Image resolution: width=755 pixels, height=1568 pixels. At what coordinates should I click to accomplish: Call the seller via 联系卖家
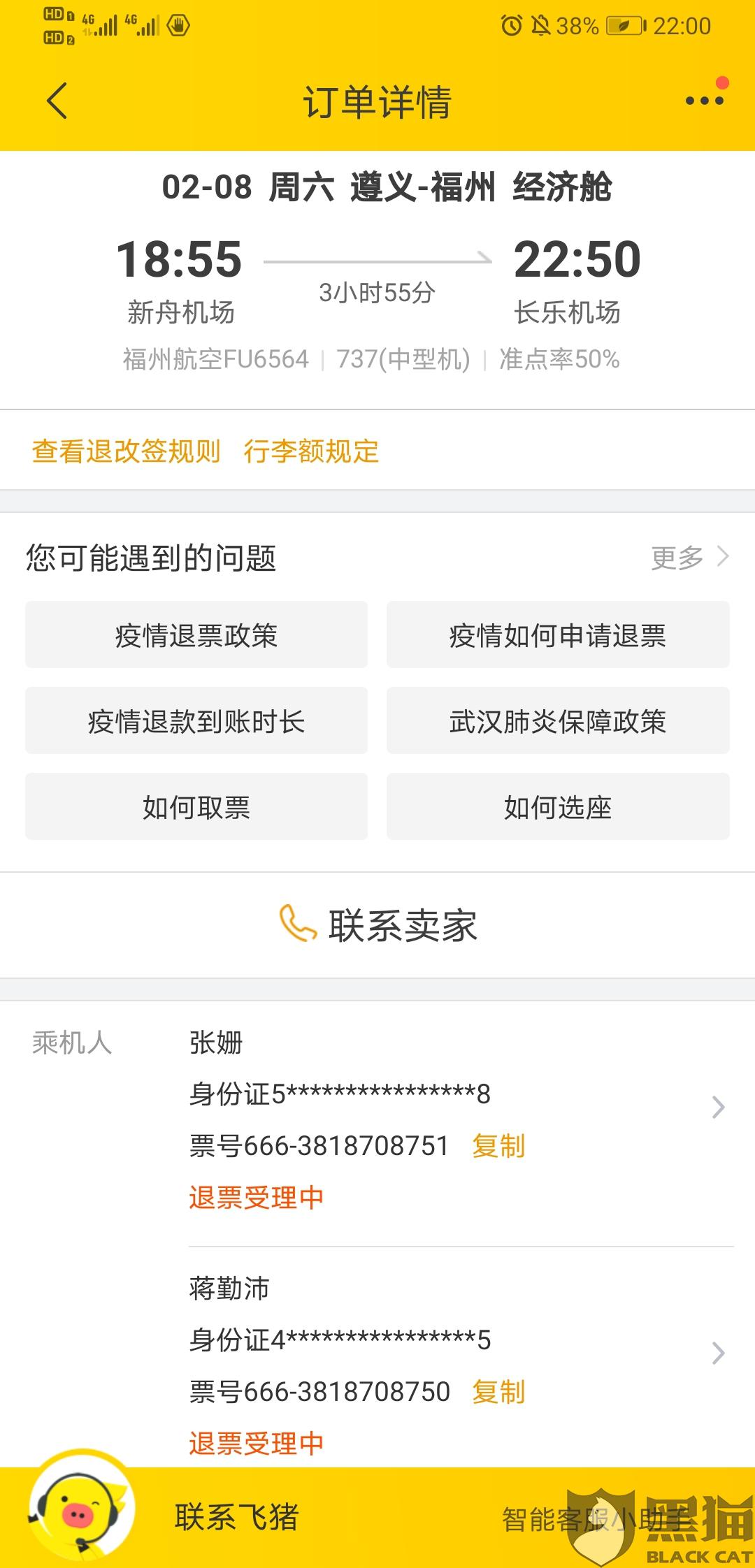(x=377, y=925)
